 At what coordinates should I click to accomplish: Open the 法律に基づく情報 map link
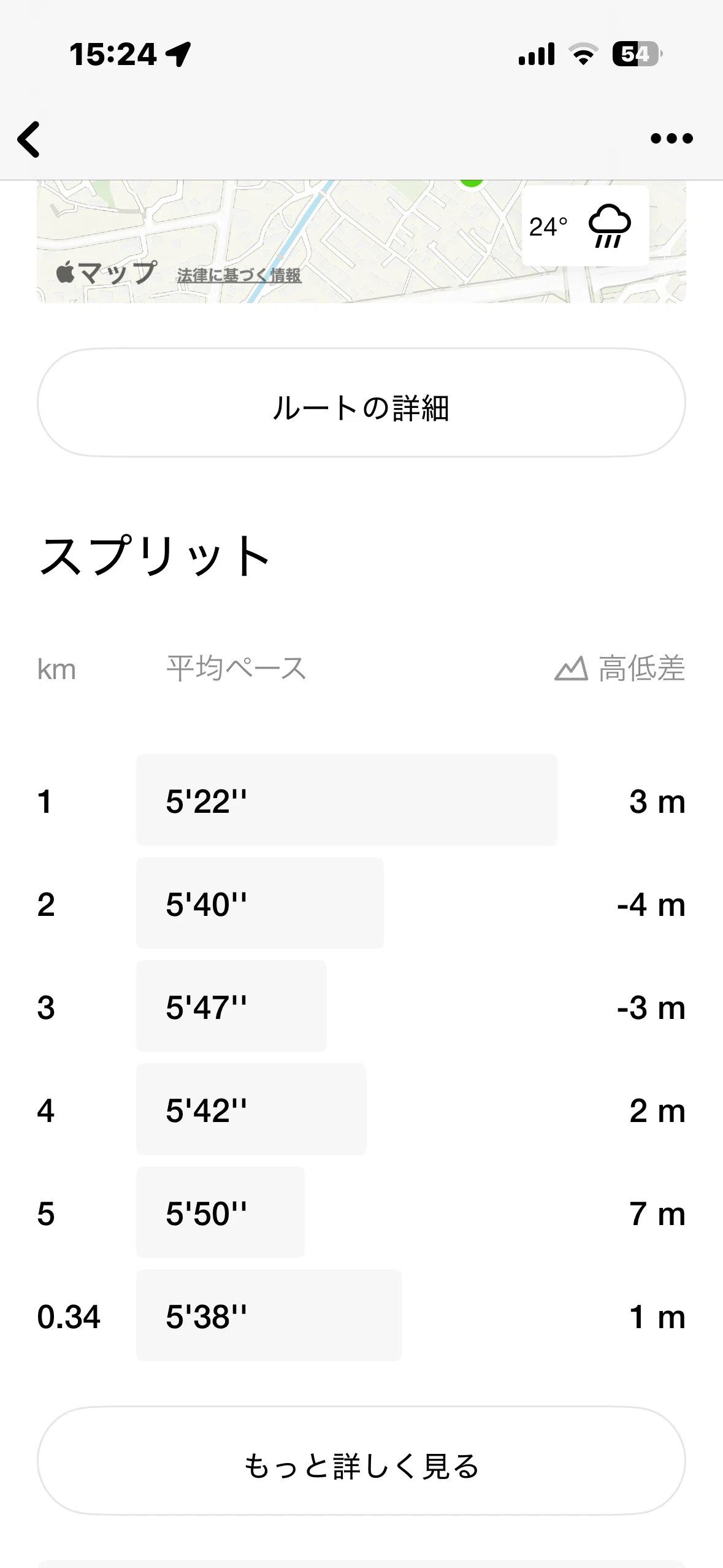tap(239, 275)
